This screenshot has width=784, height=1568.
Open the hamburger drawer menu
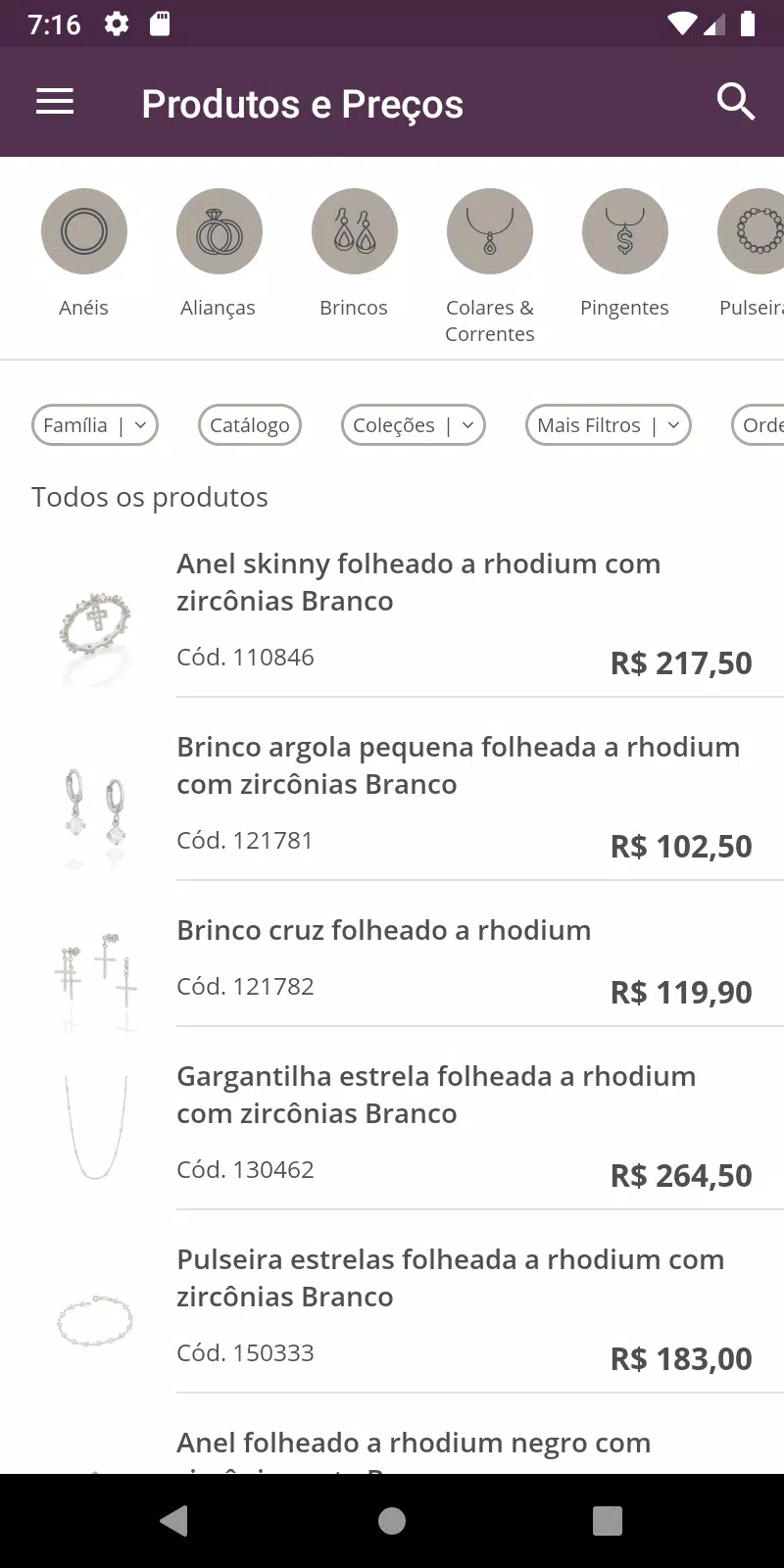(55, 102)
